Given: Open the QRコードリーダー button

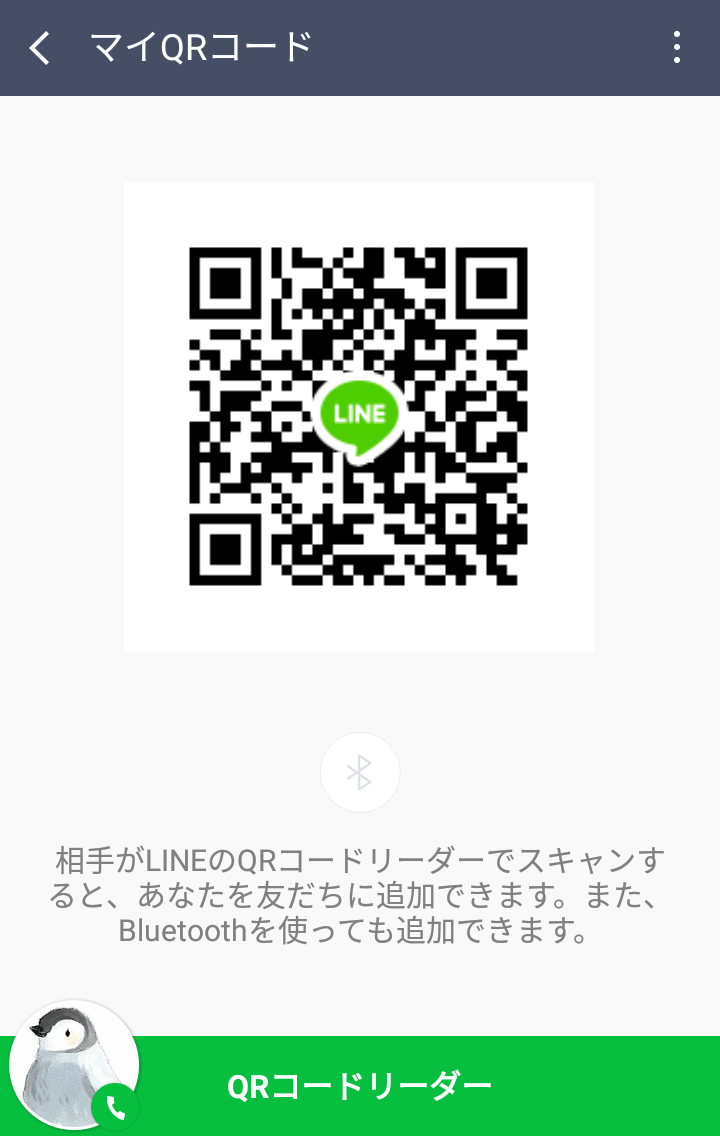Looking at the screenshot, I should [360, 1086].
